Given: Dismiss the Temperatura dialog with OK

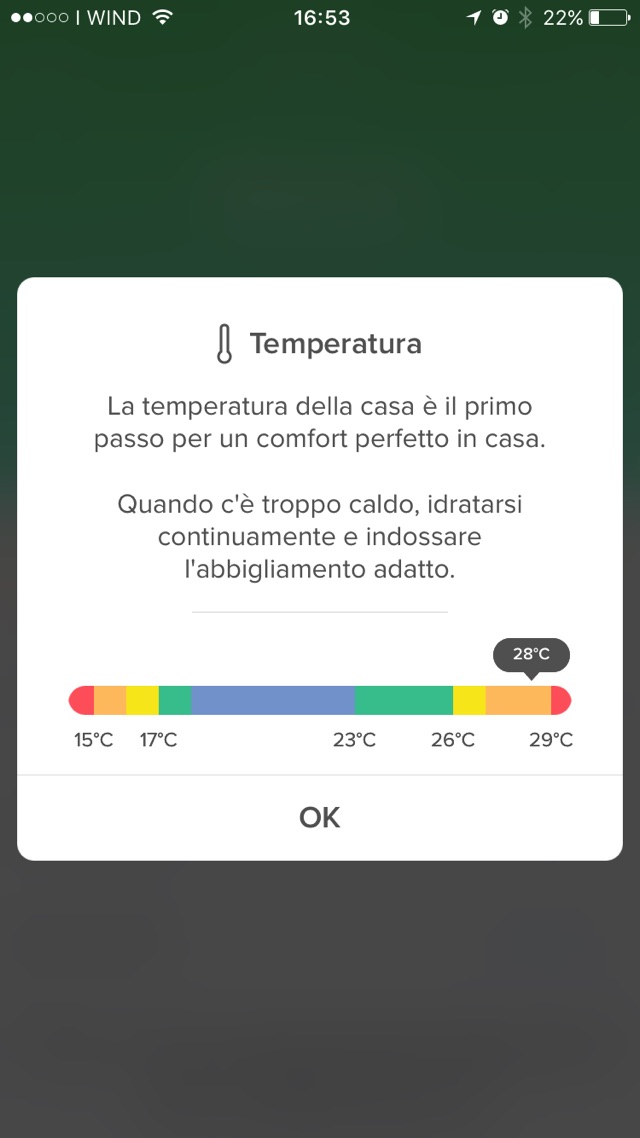Looking at the screenshot, I should [x=320, y=817].
